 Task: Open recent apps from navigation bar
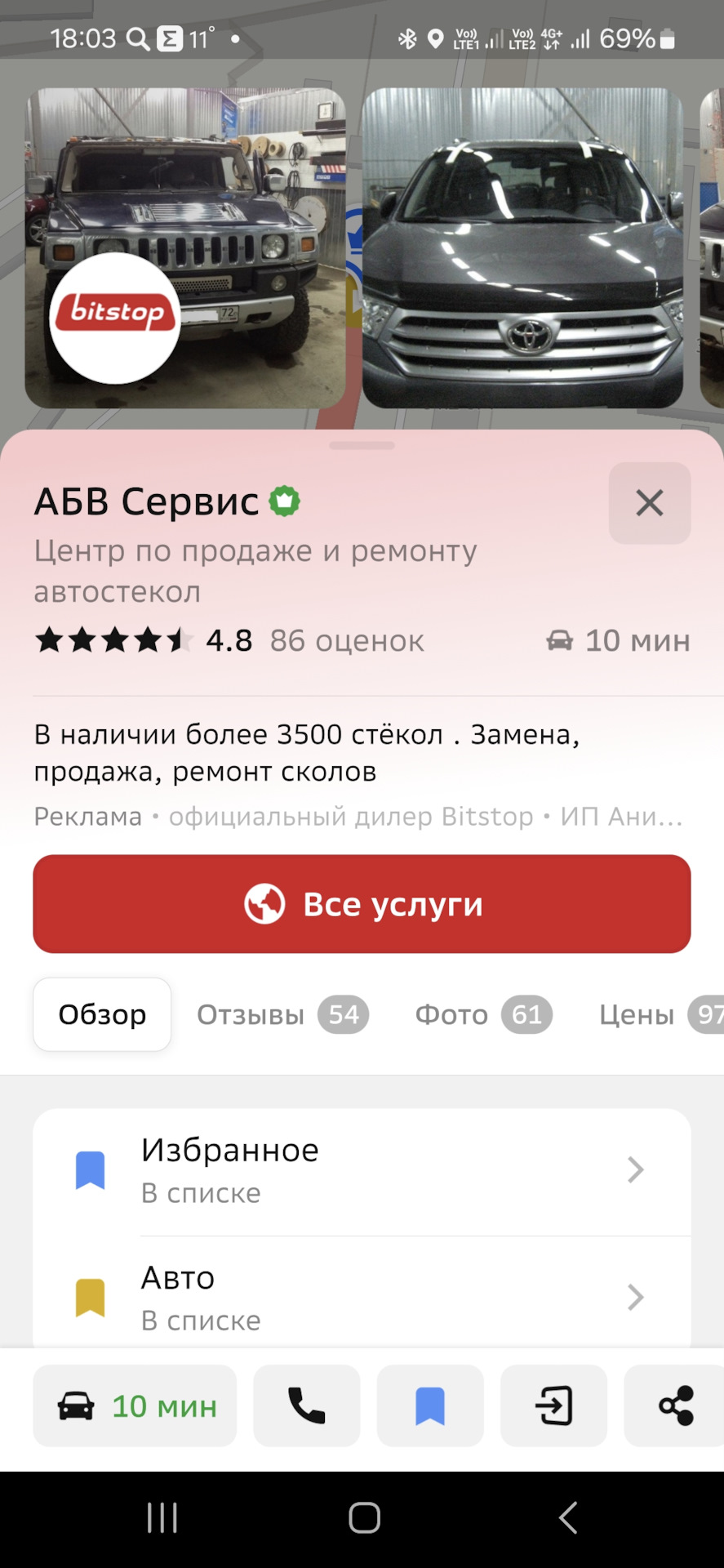(162, 1518)
